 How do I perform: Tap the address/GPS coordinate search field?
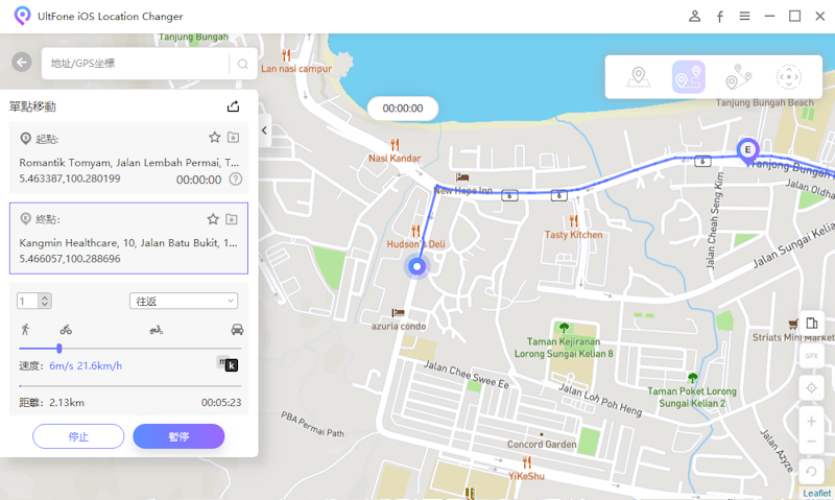[x=135, y=63]
